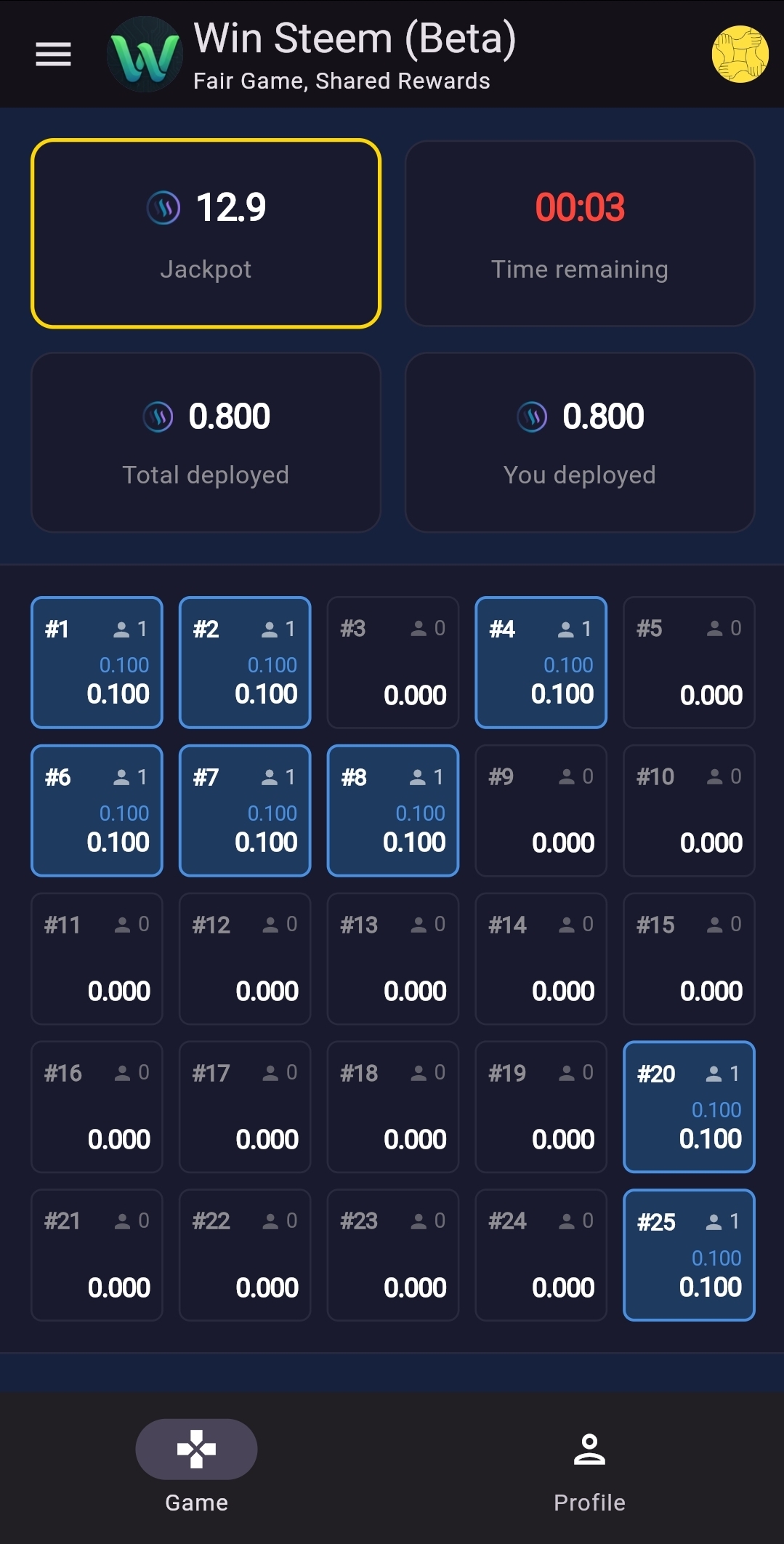
Task: Select grid tile #5
Action: [x=689, y=662]
